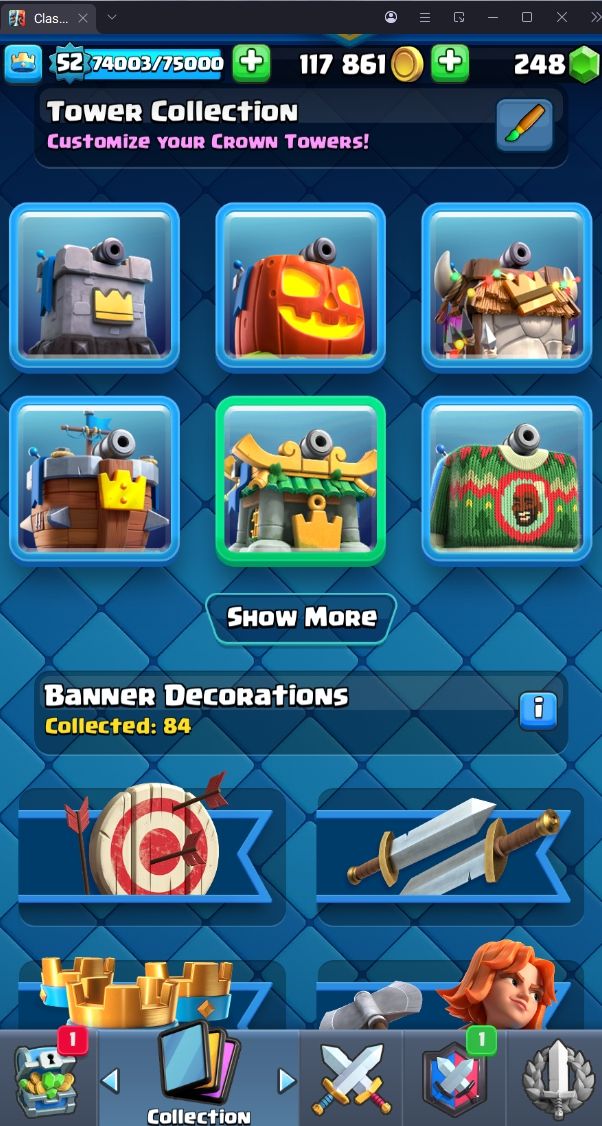602x1126 pixels.
Task: Choose the ugly Christmas sweater tower skin
Action: (507, 480)
